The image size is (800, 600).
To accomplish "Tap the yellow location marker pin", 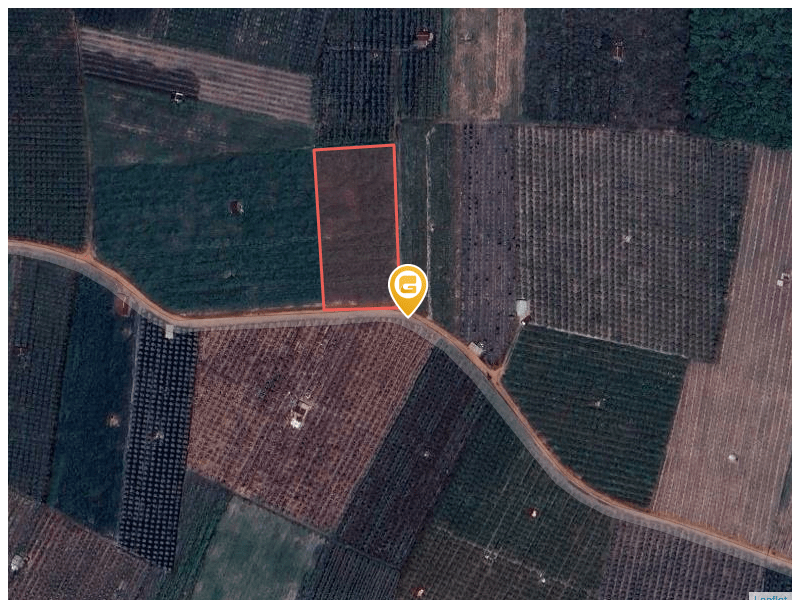I will pyautogui.click(x=408, y=288).
